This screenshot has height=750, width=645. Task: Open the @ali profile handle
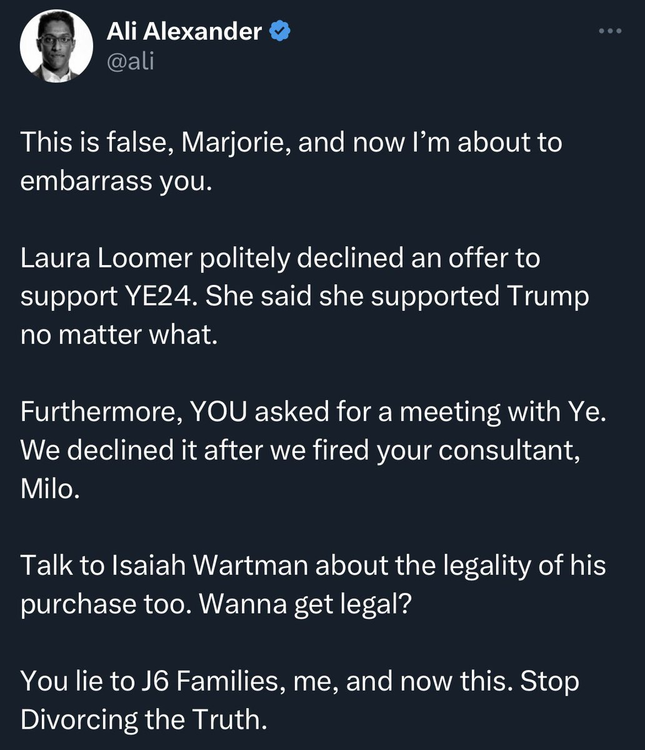coord(131,62)
